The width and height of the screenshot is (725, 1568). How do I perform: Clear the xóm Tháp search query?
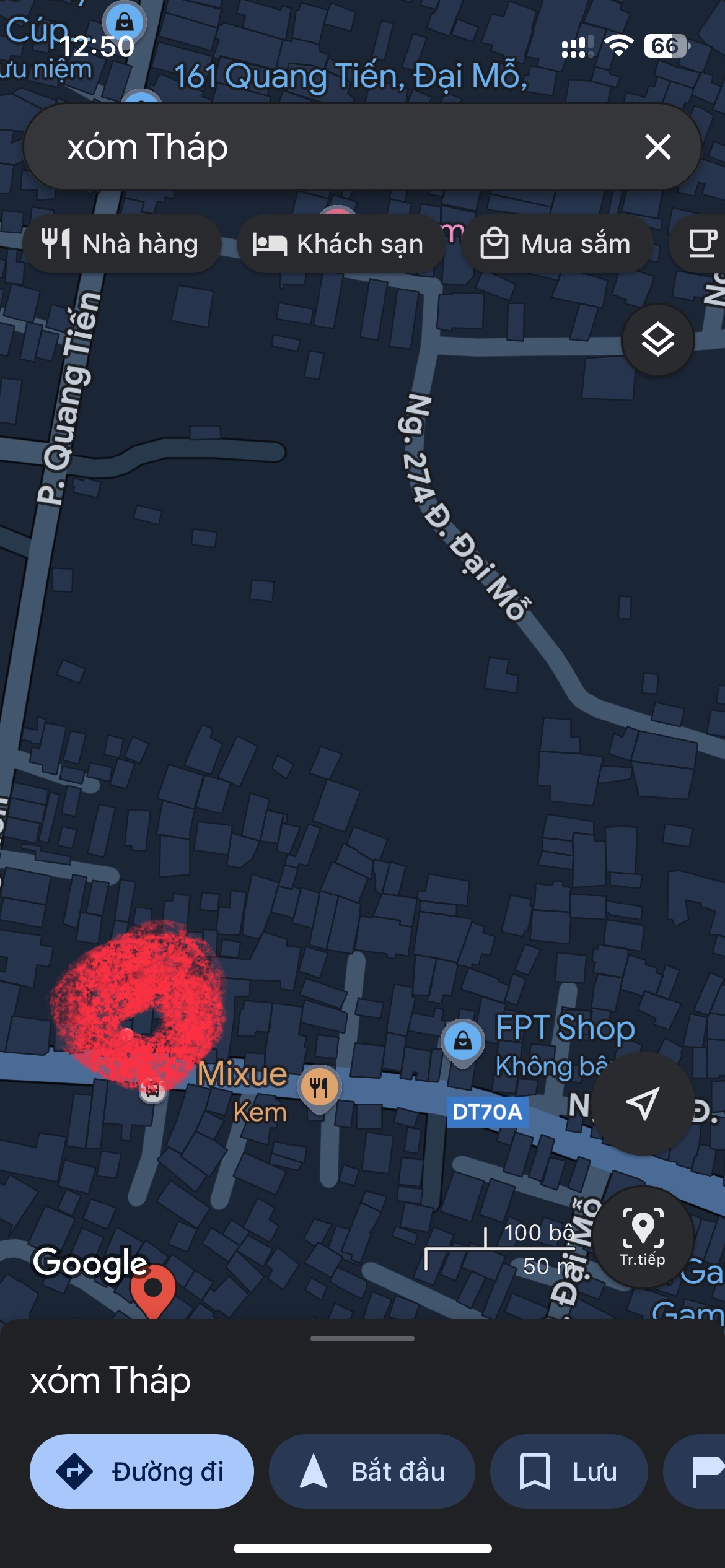click(x=657, y=147)
